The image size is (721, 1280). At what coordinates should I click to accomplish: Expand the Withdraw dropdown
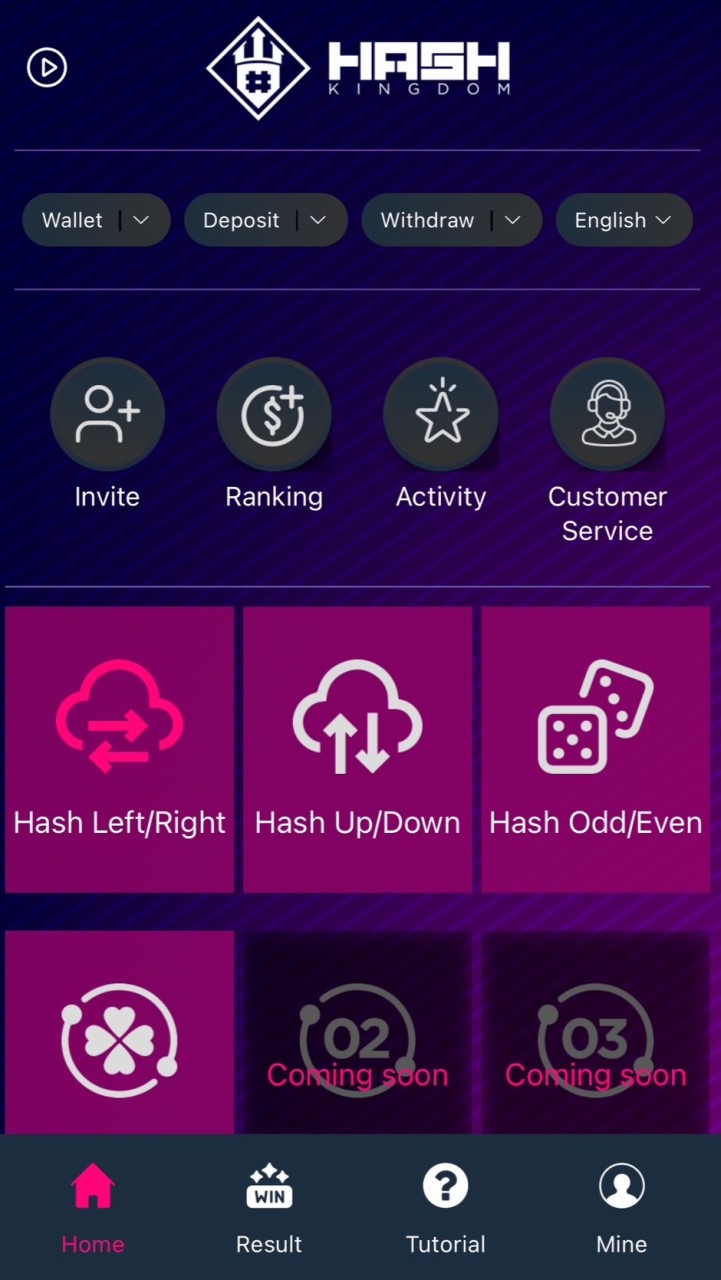pyautogui.click(x=450, y=220)
